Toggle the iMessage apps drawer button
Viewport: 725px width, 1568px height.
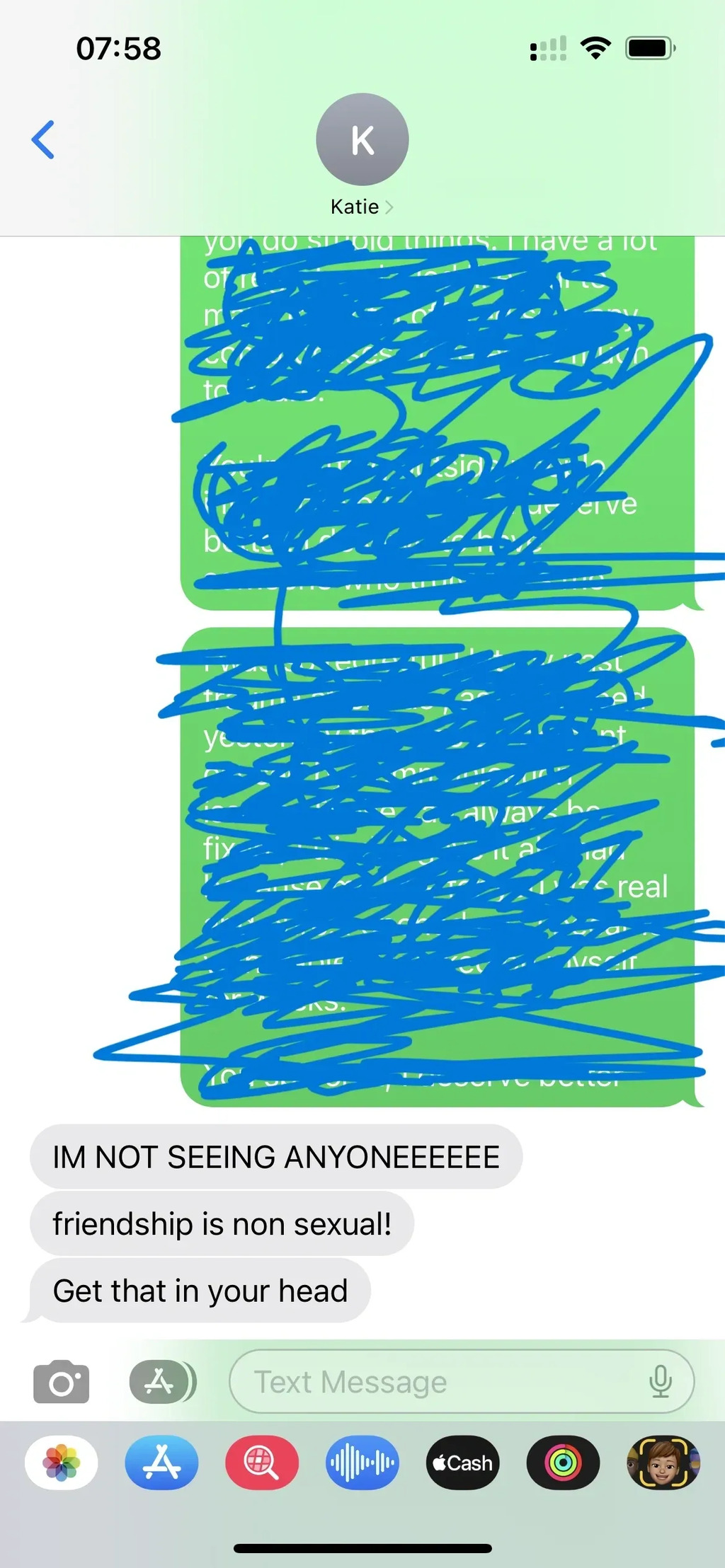coord(162,1381)
